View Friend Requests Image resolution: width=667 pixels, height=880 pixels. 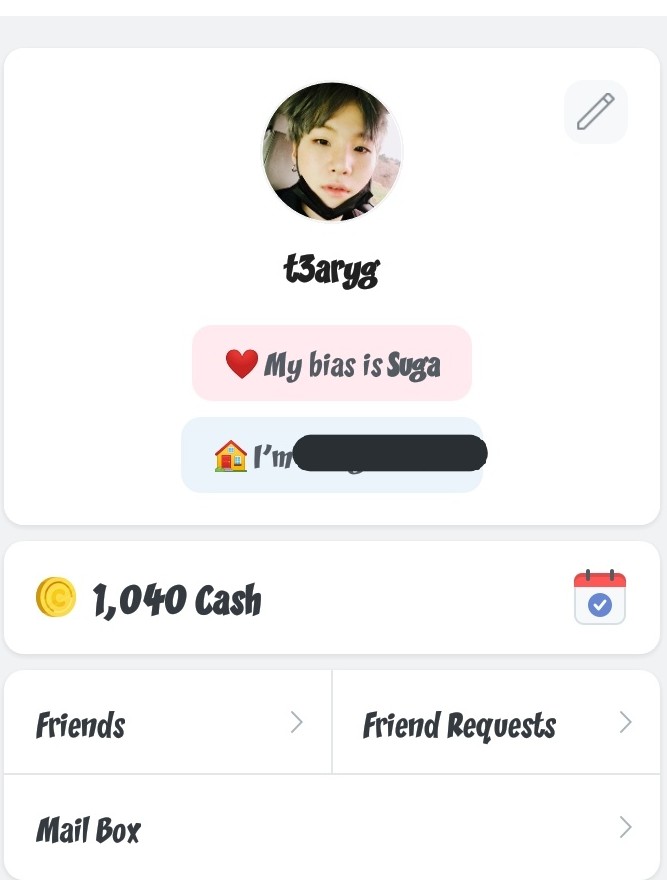(496, 723)
